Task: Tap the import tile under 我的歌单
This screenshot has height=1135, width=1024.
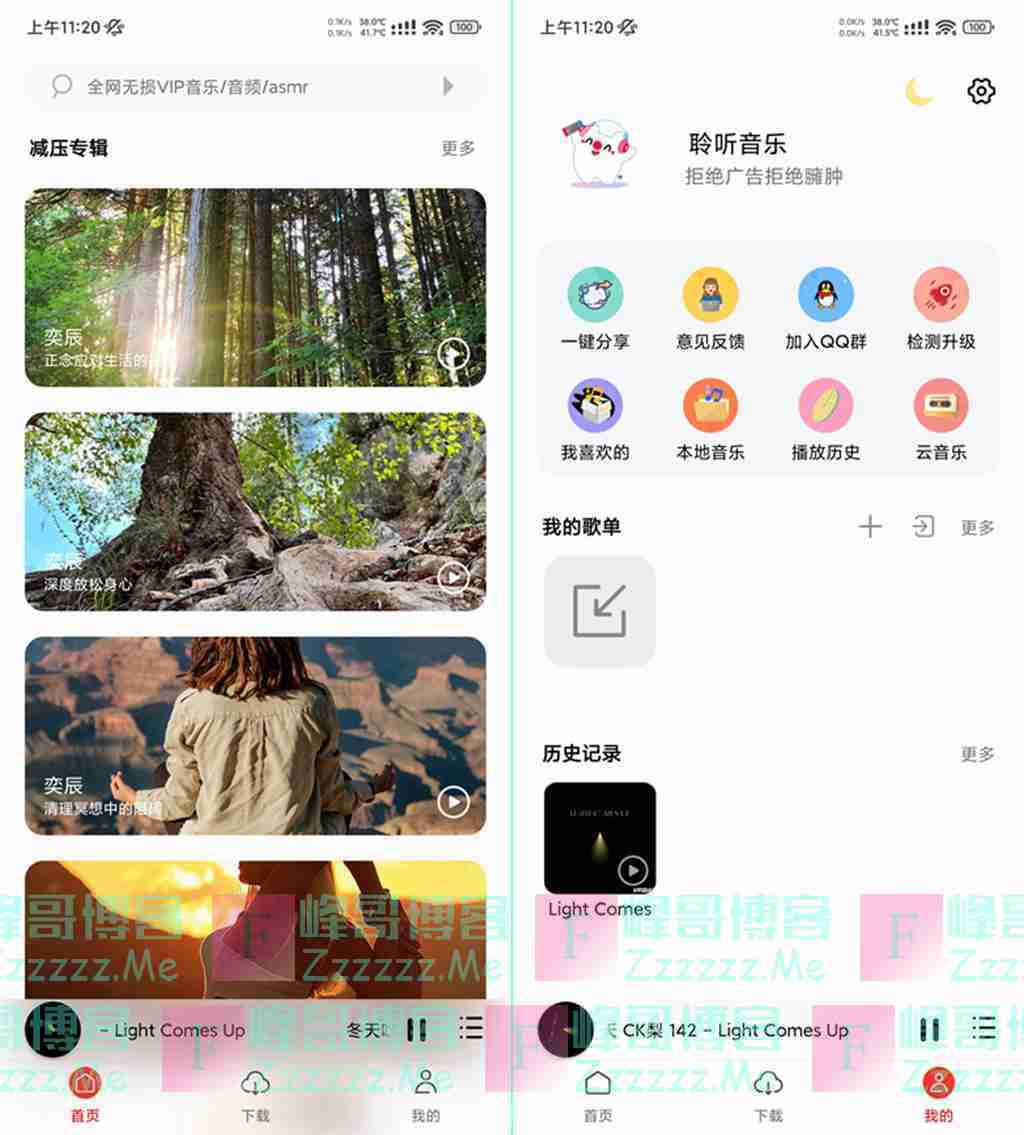Action: pos(600,611)
